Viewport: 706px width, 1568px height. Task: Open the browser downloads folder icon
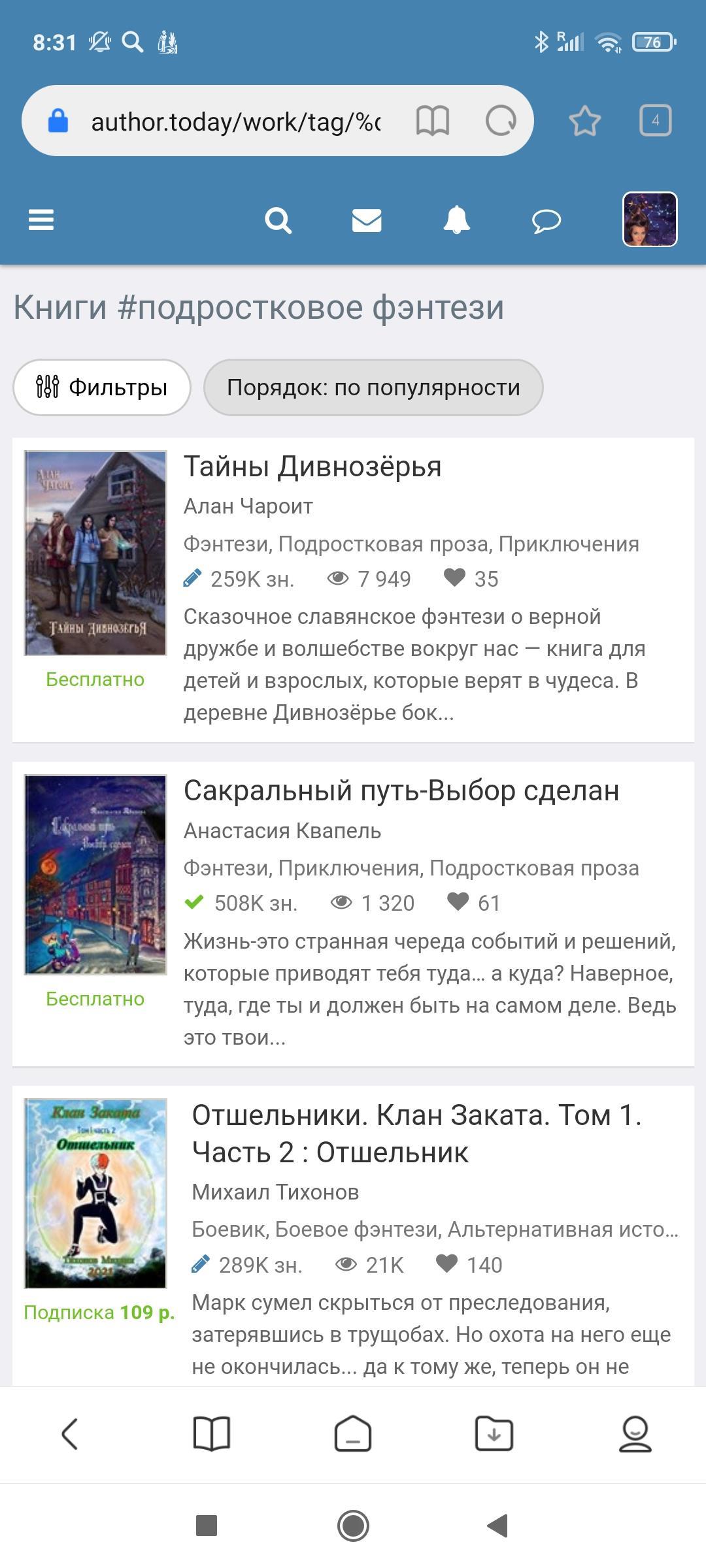point(494,1434)
